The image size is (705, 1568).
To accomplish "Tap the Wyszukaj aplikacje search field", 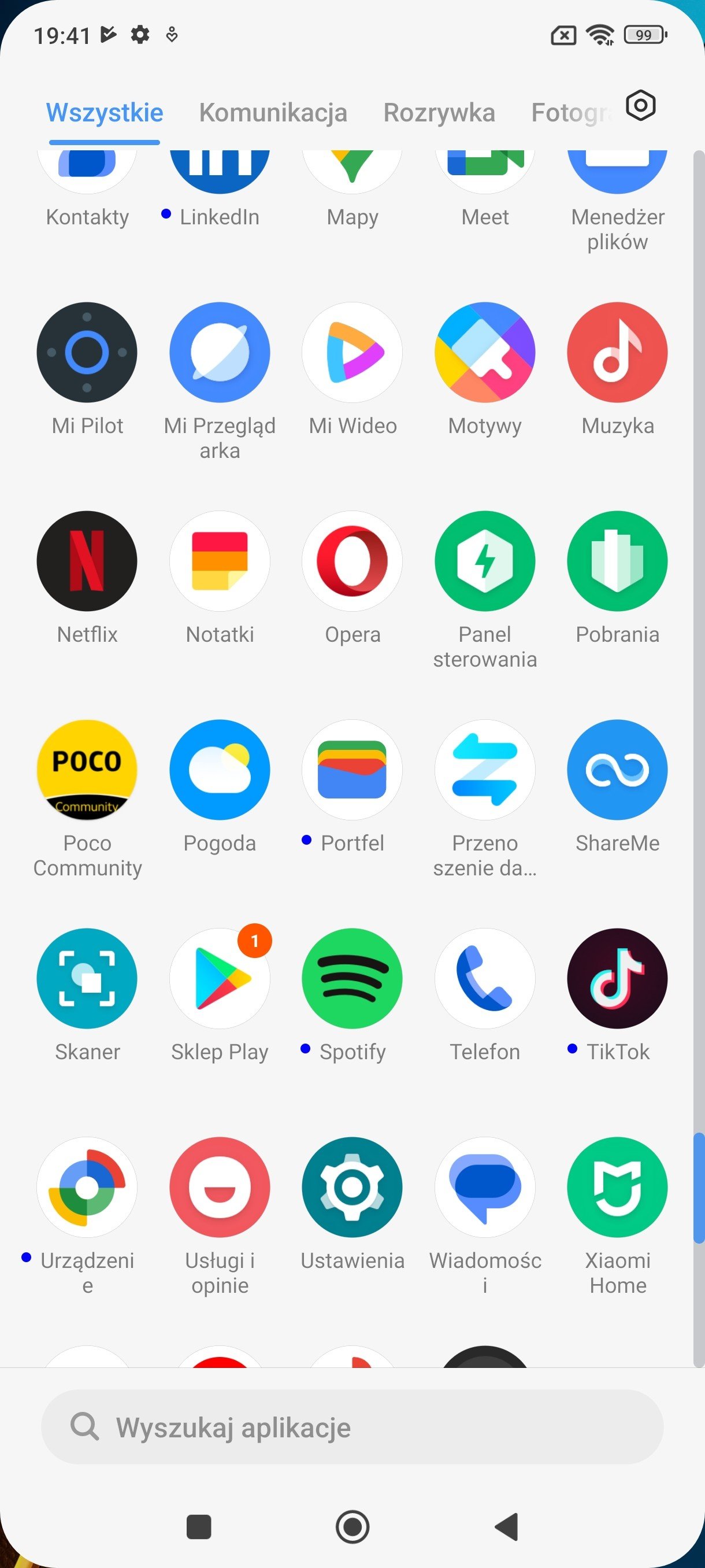I will [352, 1427].
